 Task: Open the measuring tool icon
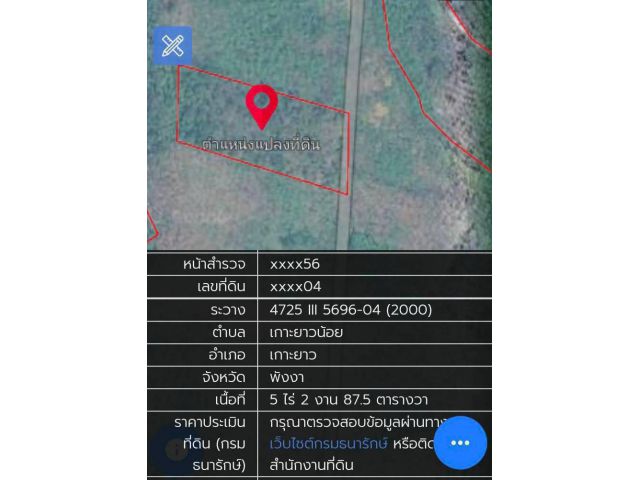tap(172, 46)
